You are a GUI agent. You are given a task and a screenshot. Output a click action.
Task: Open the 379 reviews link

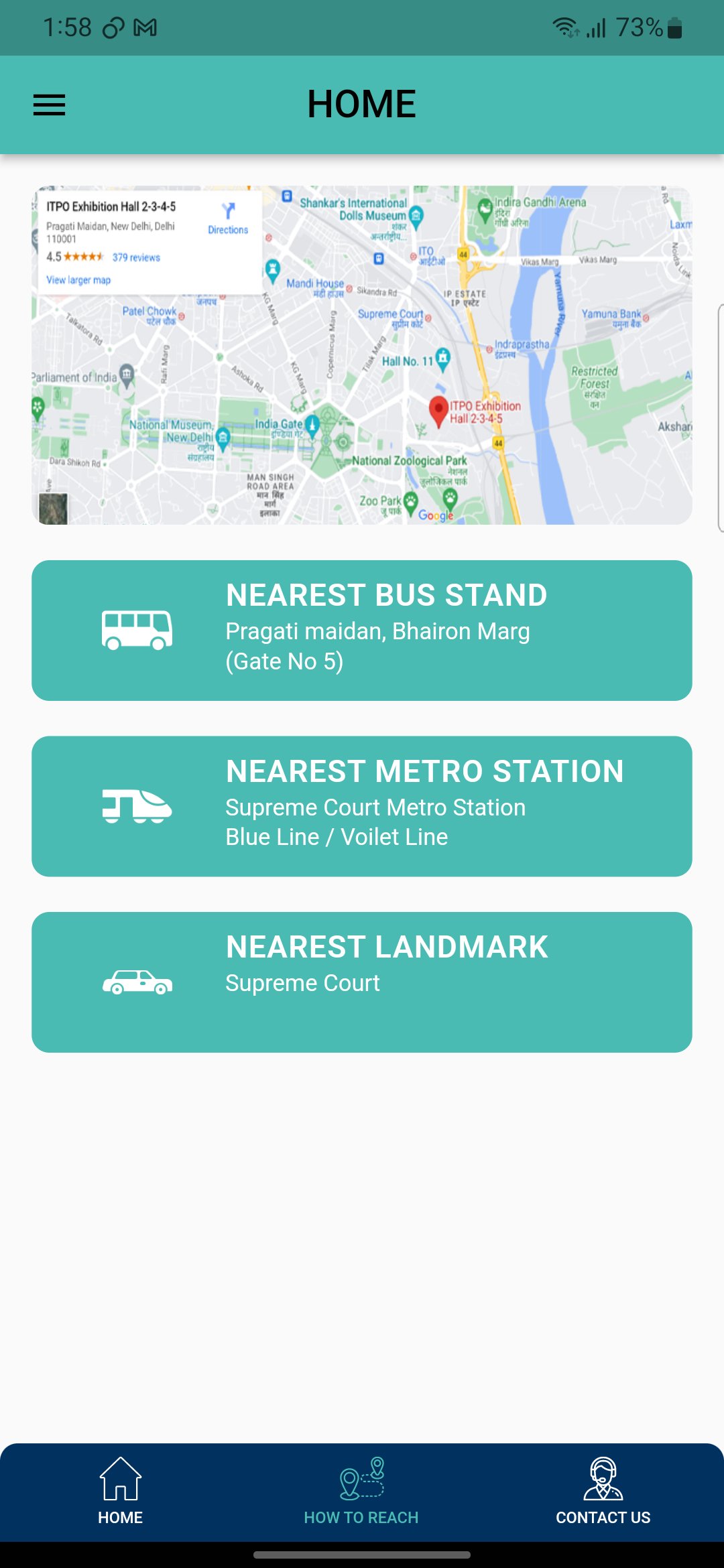tap(136, 257)
